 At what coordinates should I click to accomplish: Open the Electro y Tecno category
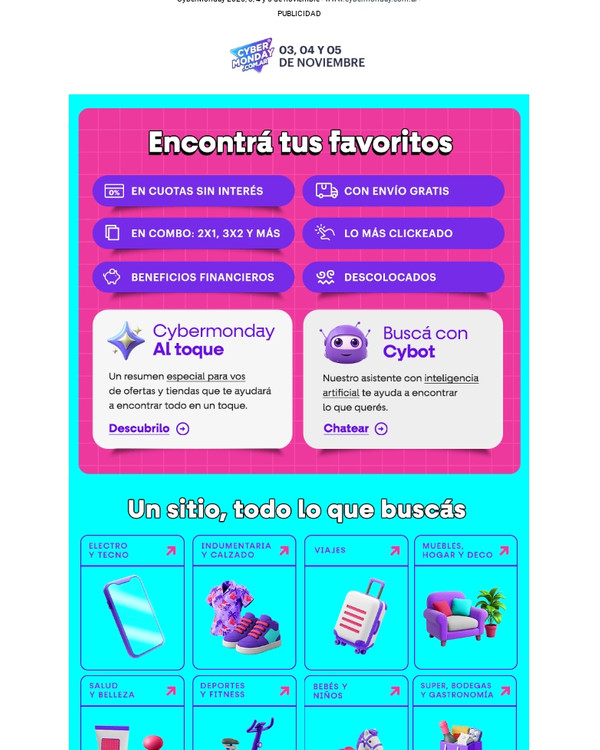click(x=132, y=602)
